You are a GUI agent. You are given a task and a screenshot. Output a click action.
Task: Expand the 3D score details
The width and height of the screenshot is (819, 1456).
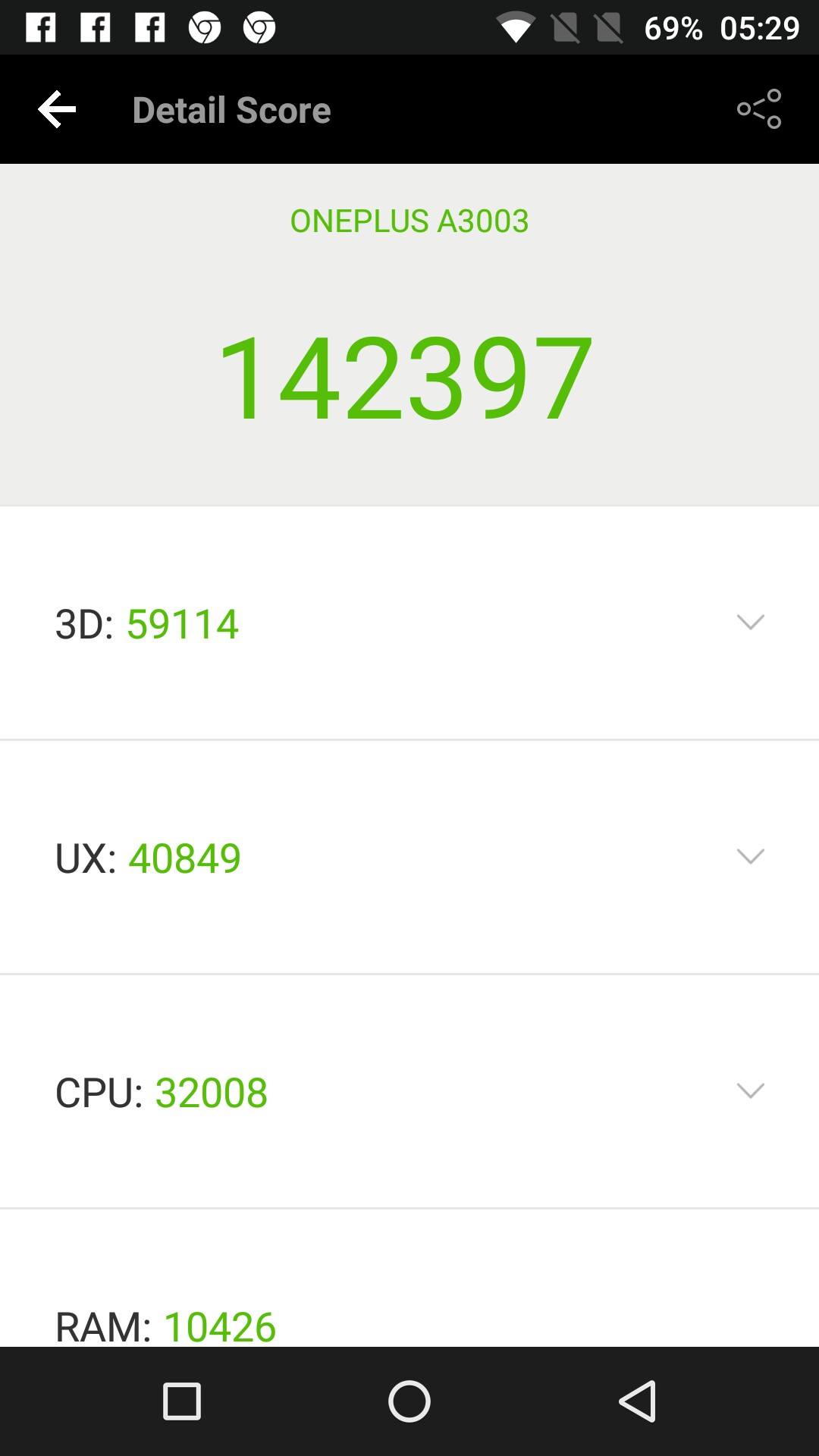[x=750, y=623]
